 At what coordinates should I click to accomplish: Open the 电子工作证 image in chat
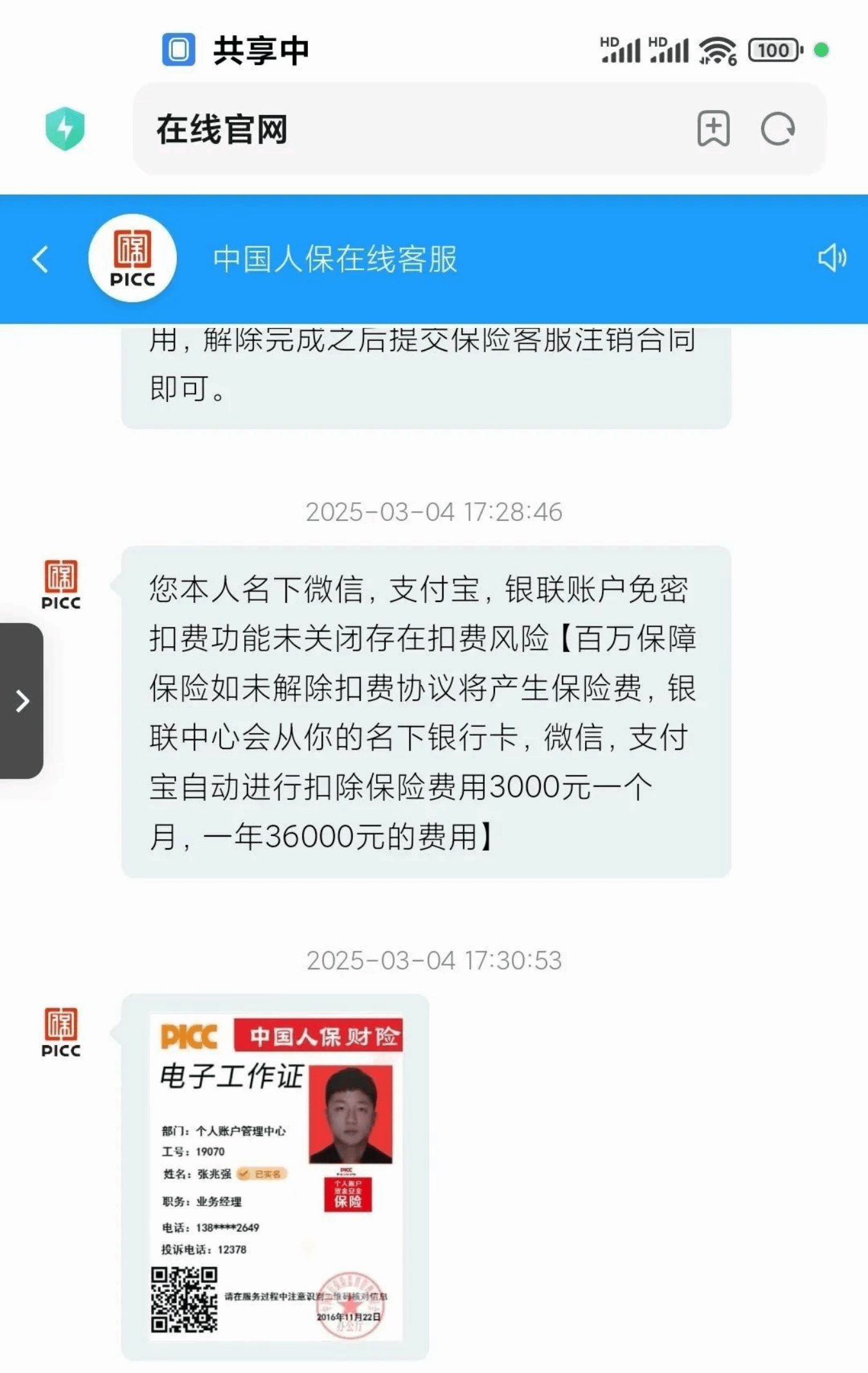tap(275, 1176)
